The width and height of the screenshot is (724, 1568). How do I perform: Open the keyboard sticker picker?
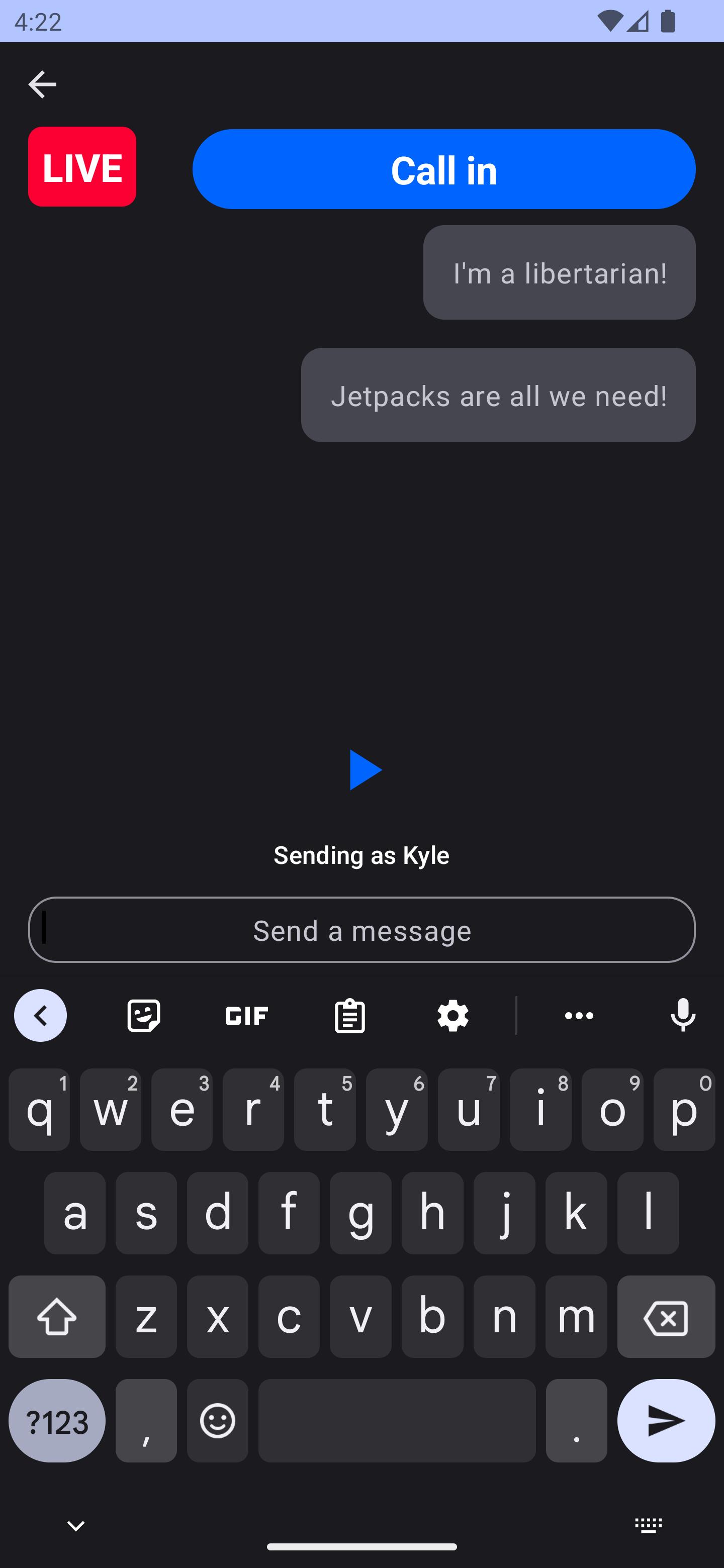pos(144,1015)
